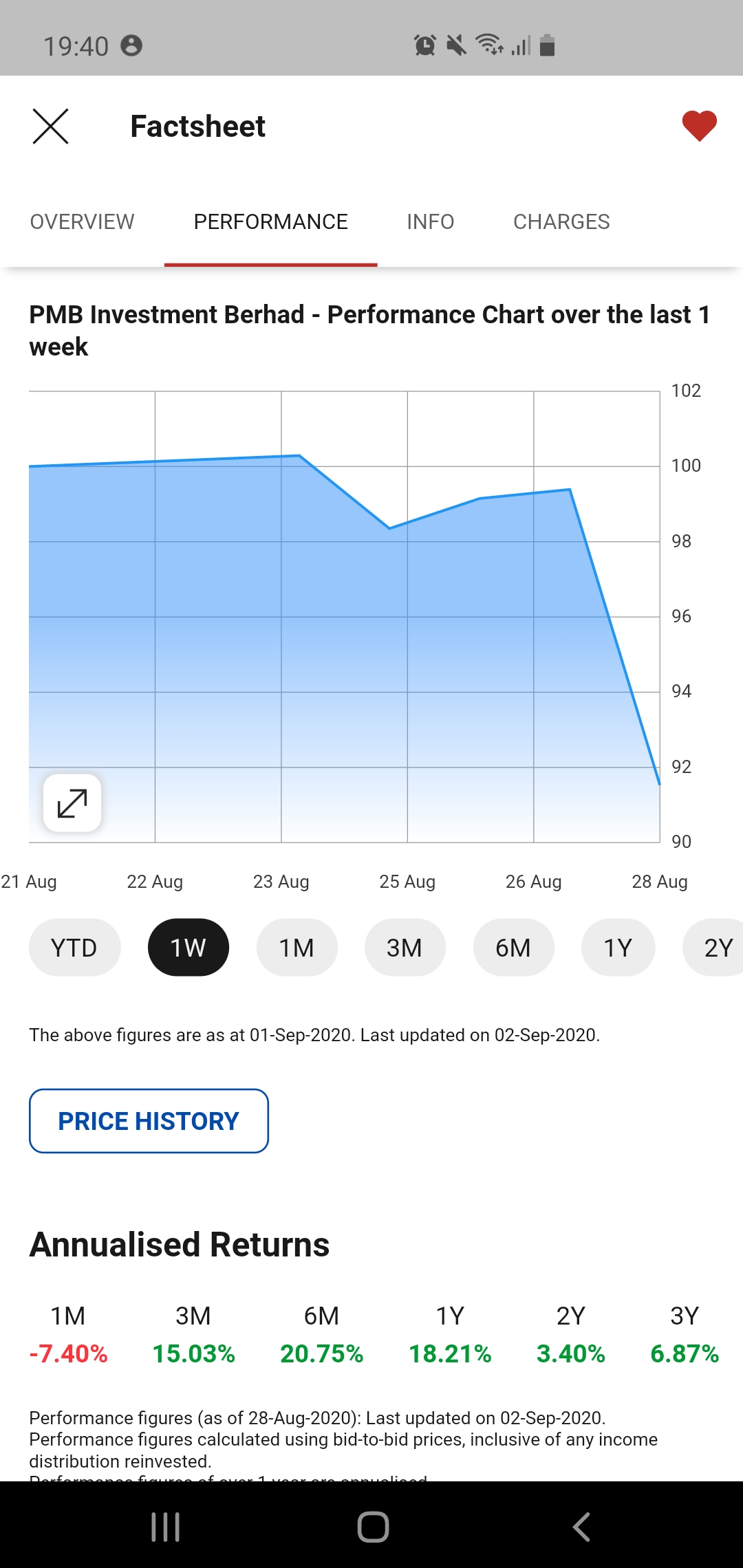Select the YTD chart range

pos(74,948)
